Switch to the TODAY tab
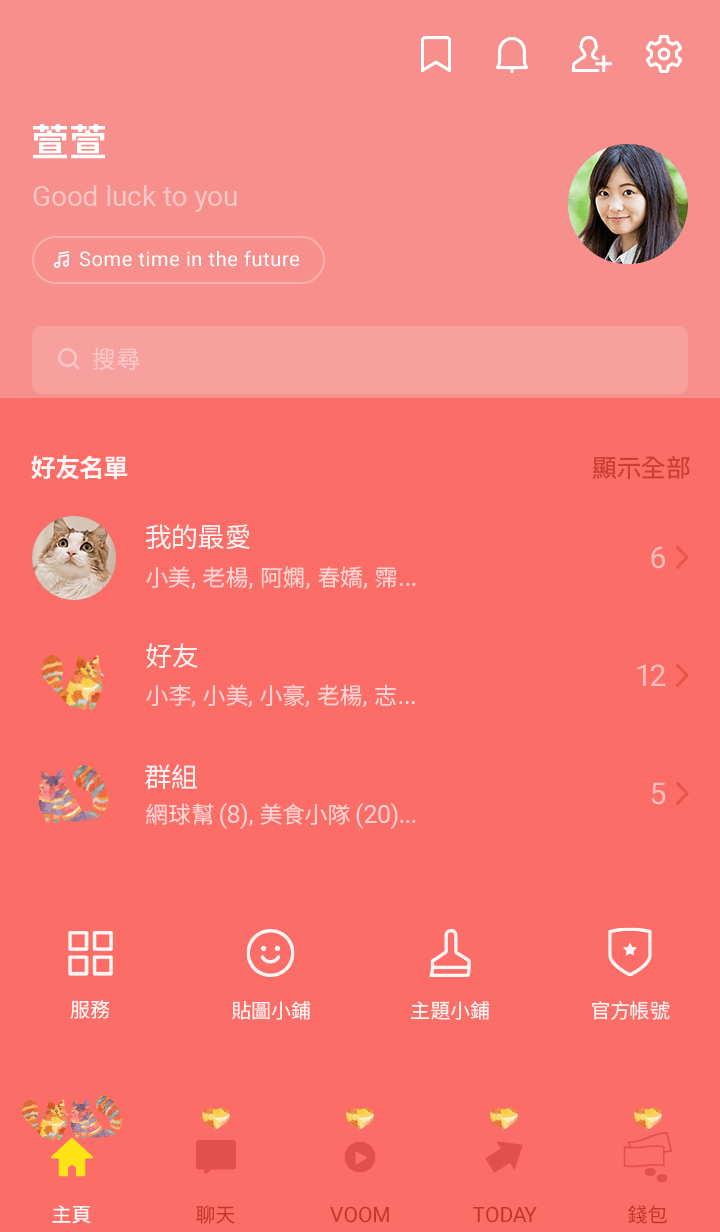 (x=504, y=1170)
